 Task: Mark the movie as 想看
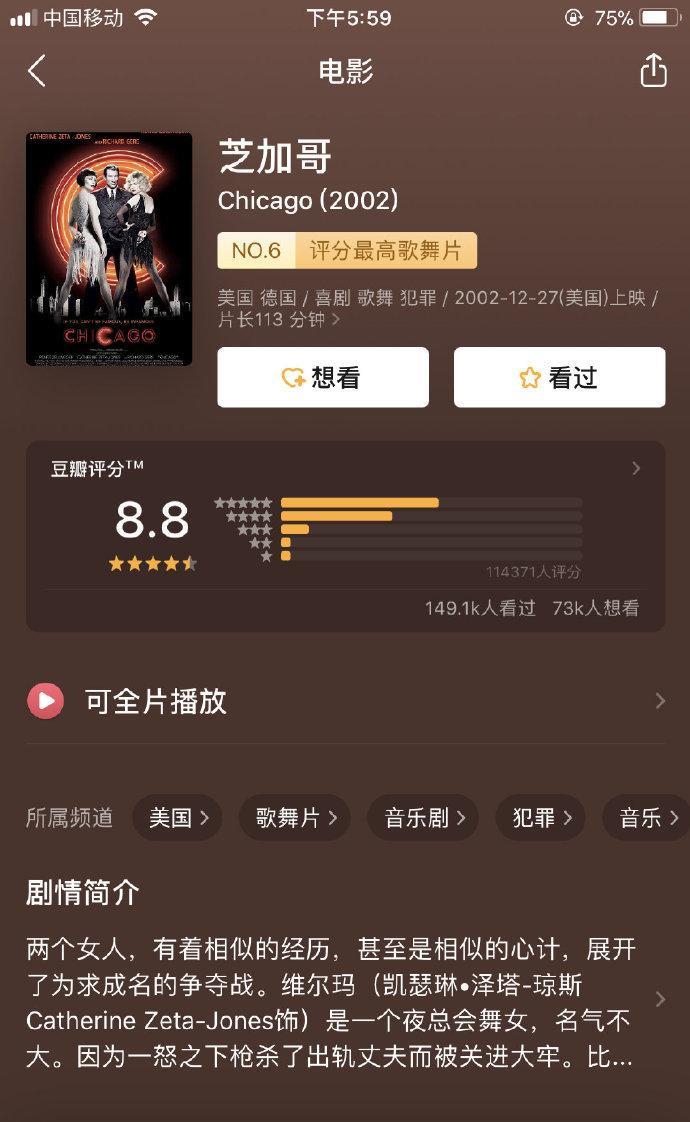click(x=323, y=377)
